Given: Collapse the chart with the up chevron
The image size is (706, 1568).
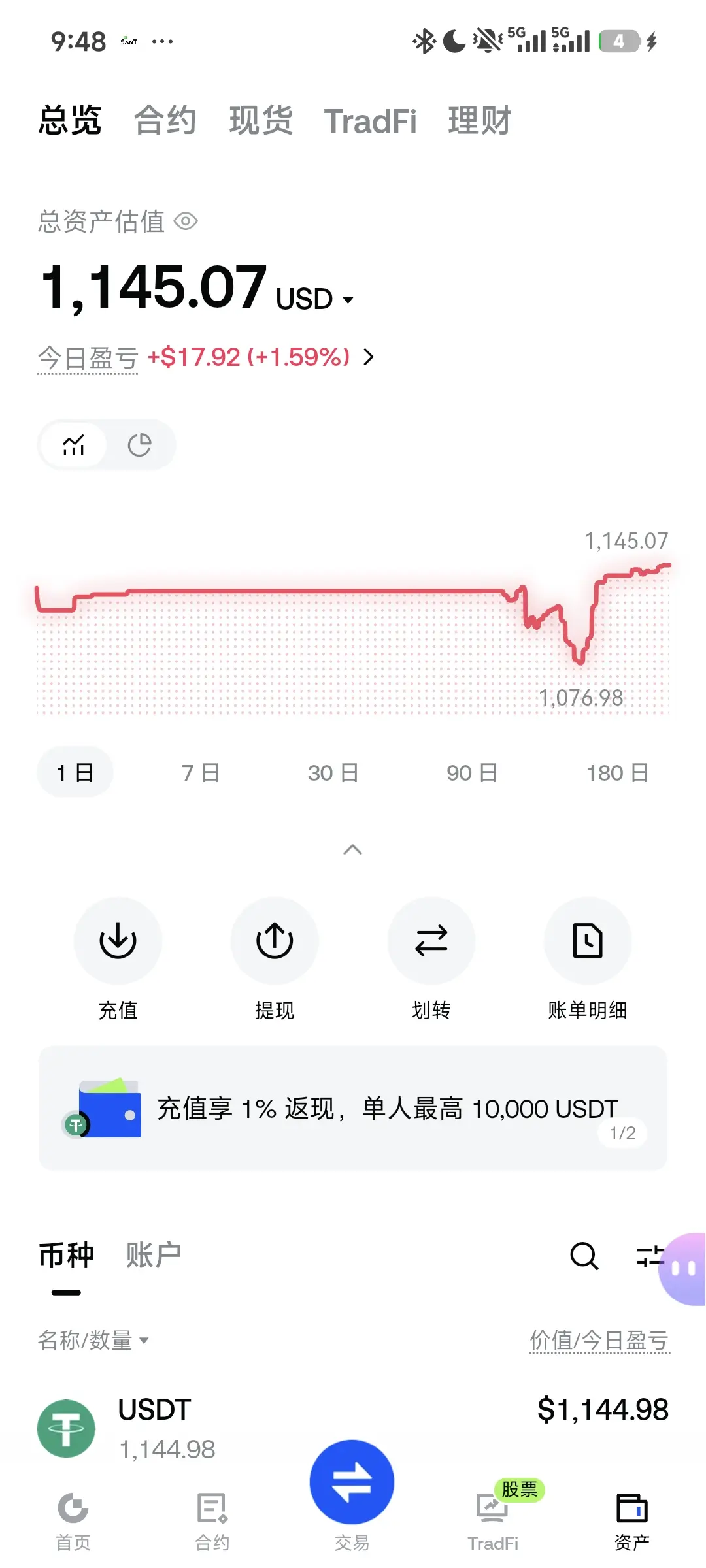Looking at the screenshot, I should point(352,849).
